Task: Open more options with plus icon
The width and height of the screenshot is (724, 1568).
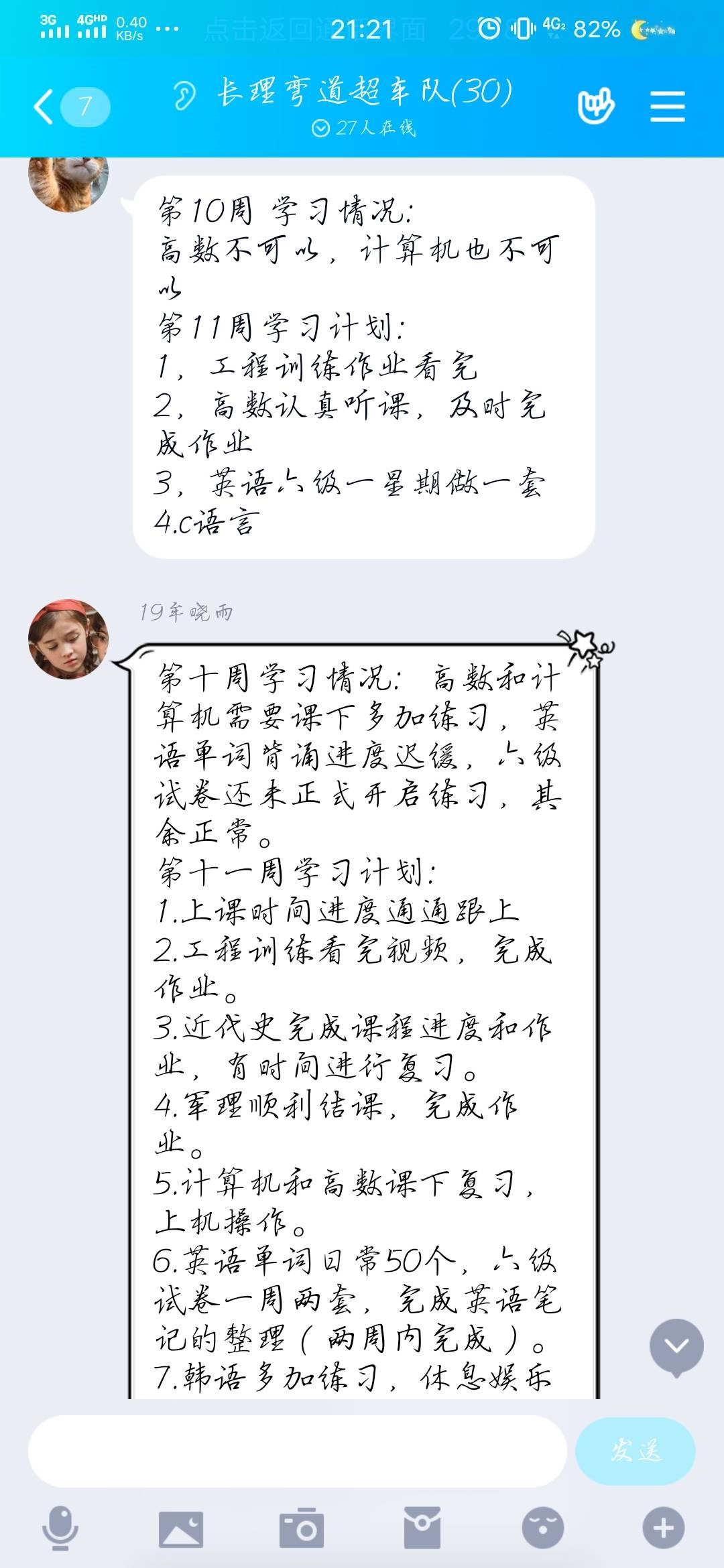Action: tap(663, 1529)
